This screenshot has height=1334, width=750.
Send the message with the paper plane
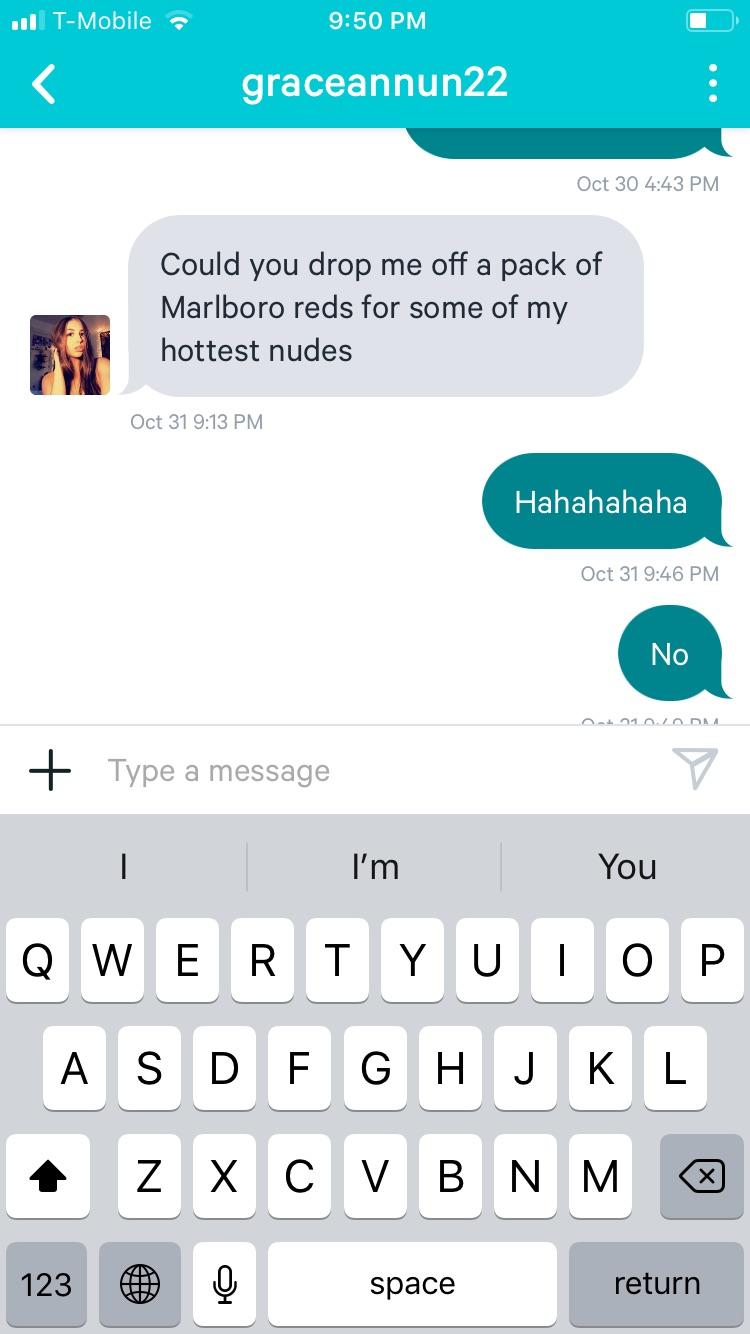(x=695, y=769)
